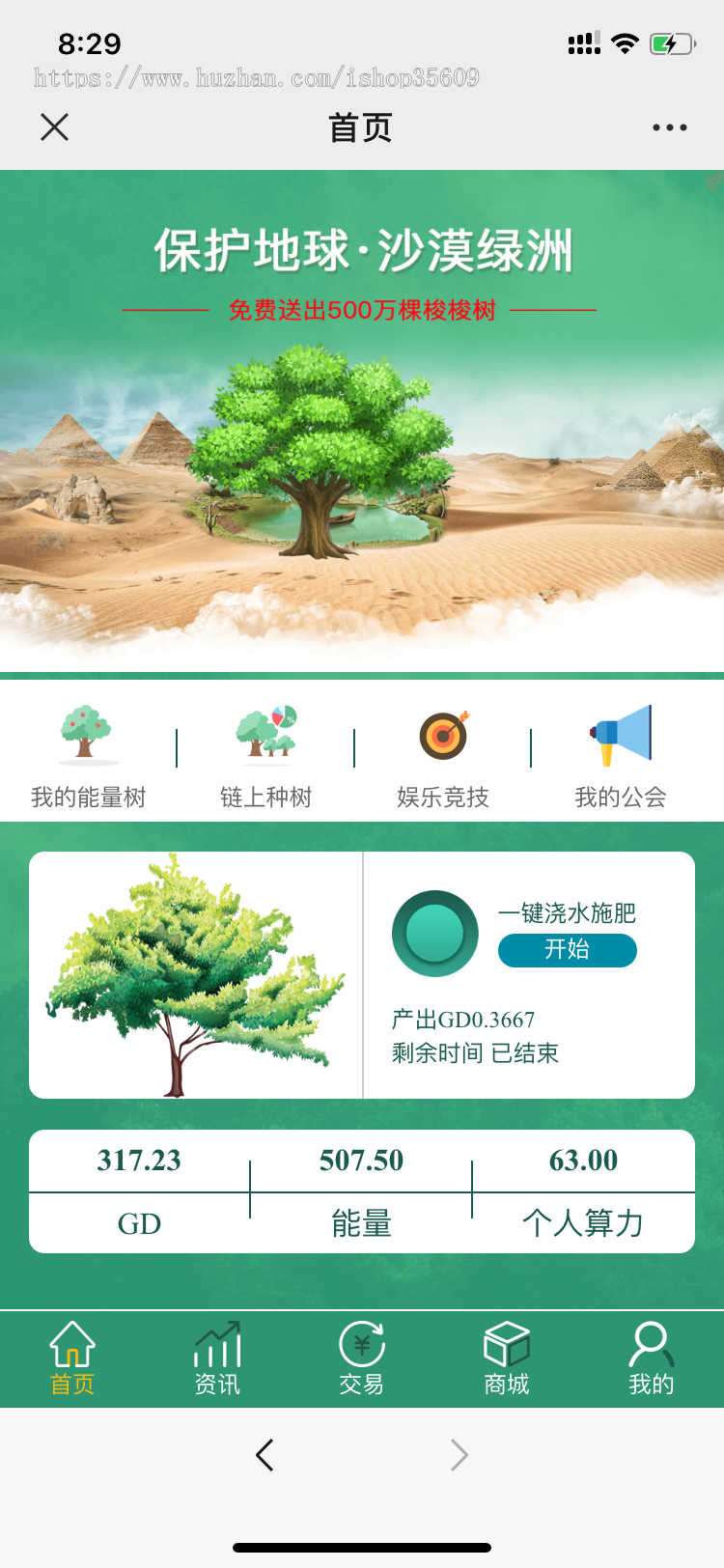Tap the green circular watering toggle button
Image resolution: width=724 pixels, height=1568 pixels.
(x=434, y=933)
